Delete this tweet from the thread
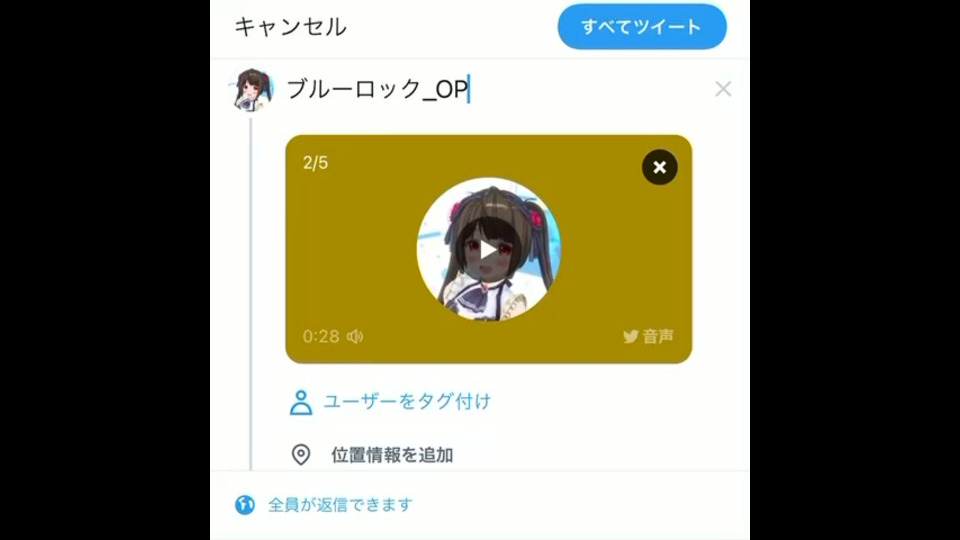Image resolution: width=960 pixels, height=540 pixels. click(723, 89)
